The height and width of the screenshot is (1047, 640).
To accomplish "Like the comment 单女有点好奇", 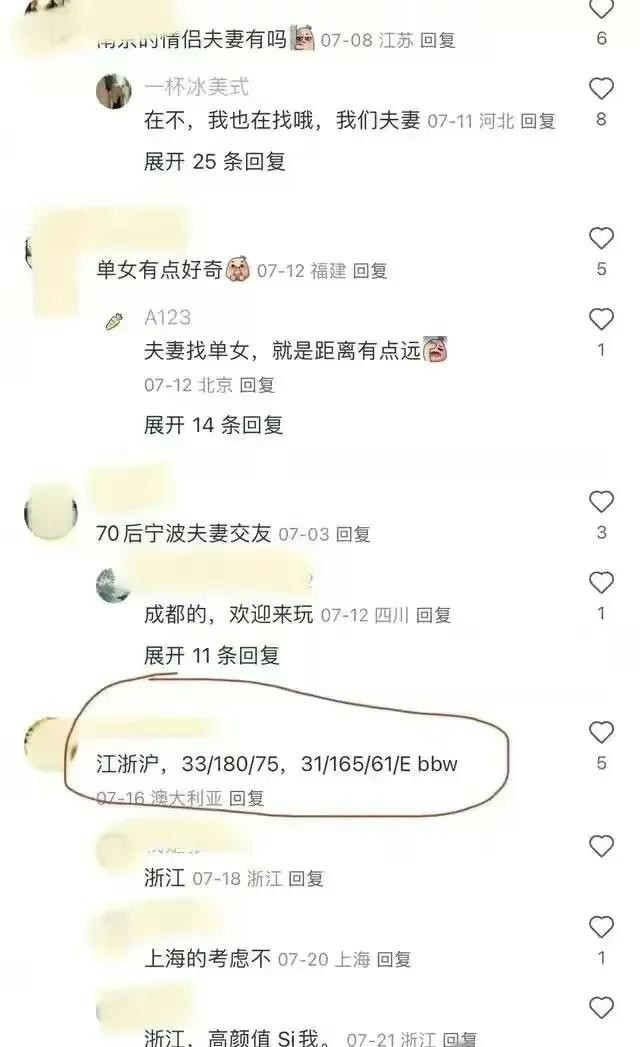I will (x=601, y=238).
